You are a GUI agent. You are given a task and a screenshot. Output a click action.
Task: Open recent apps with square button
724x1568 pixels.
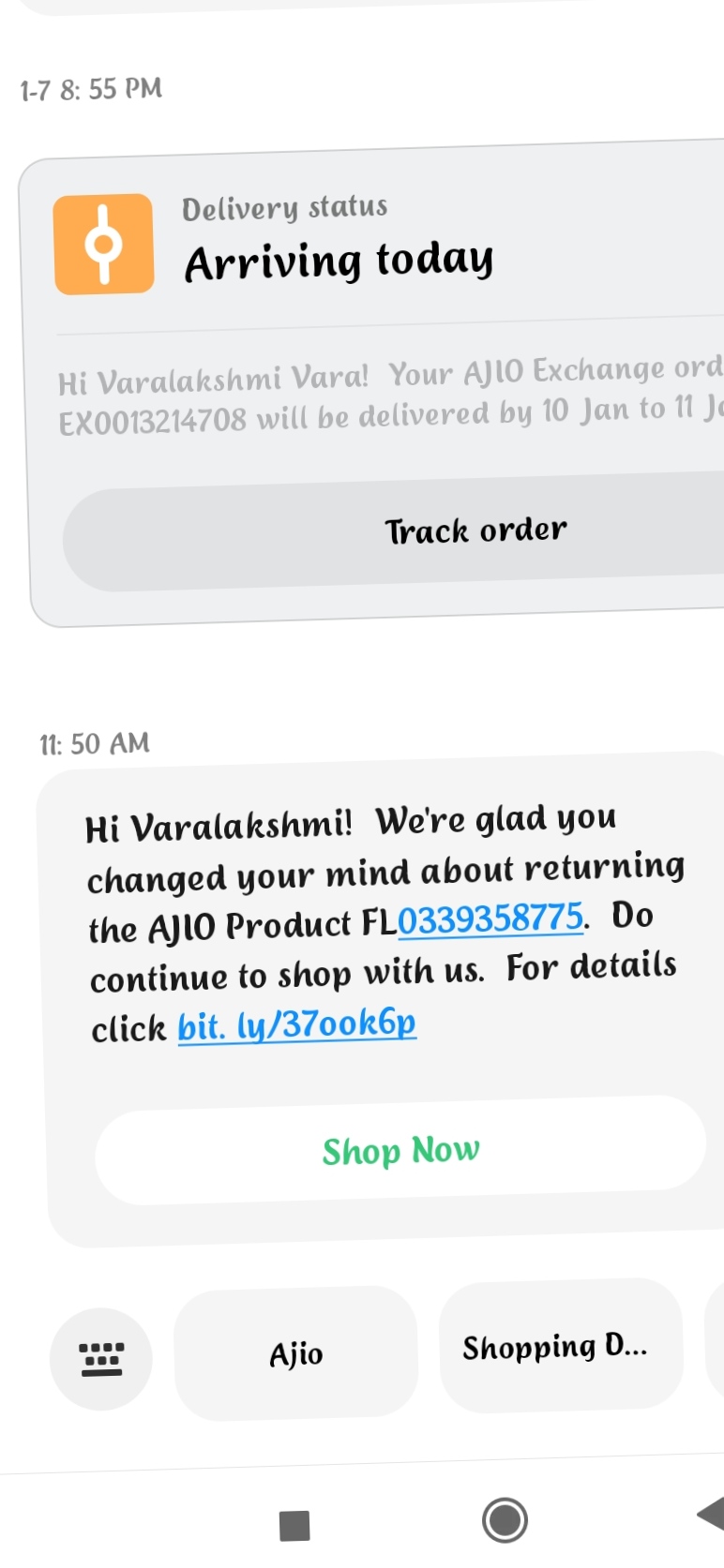click(x=294, y=1525)
